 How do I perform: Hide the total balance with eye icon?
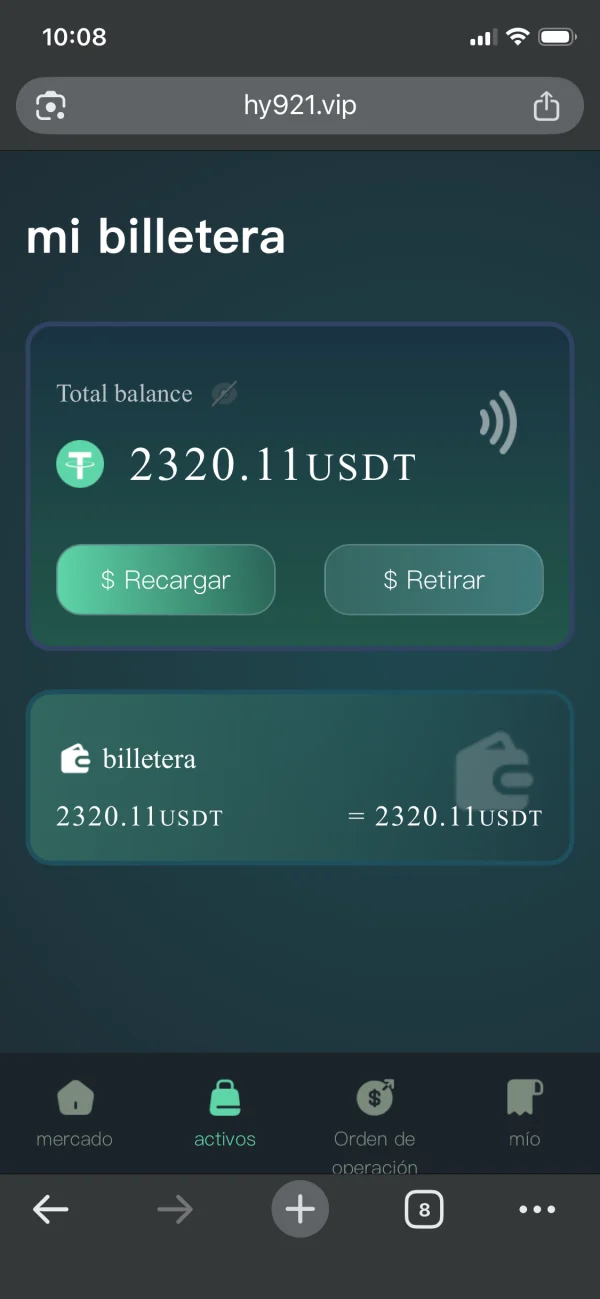[224, 394]
